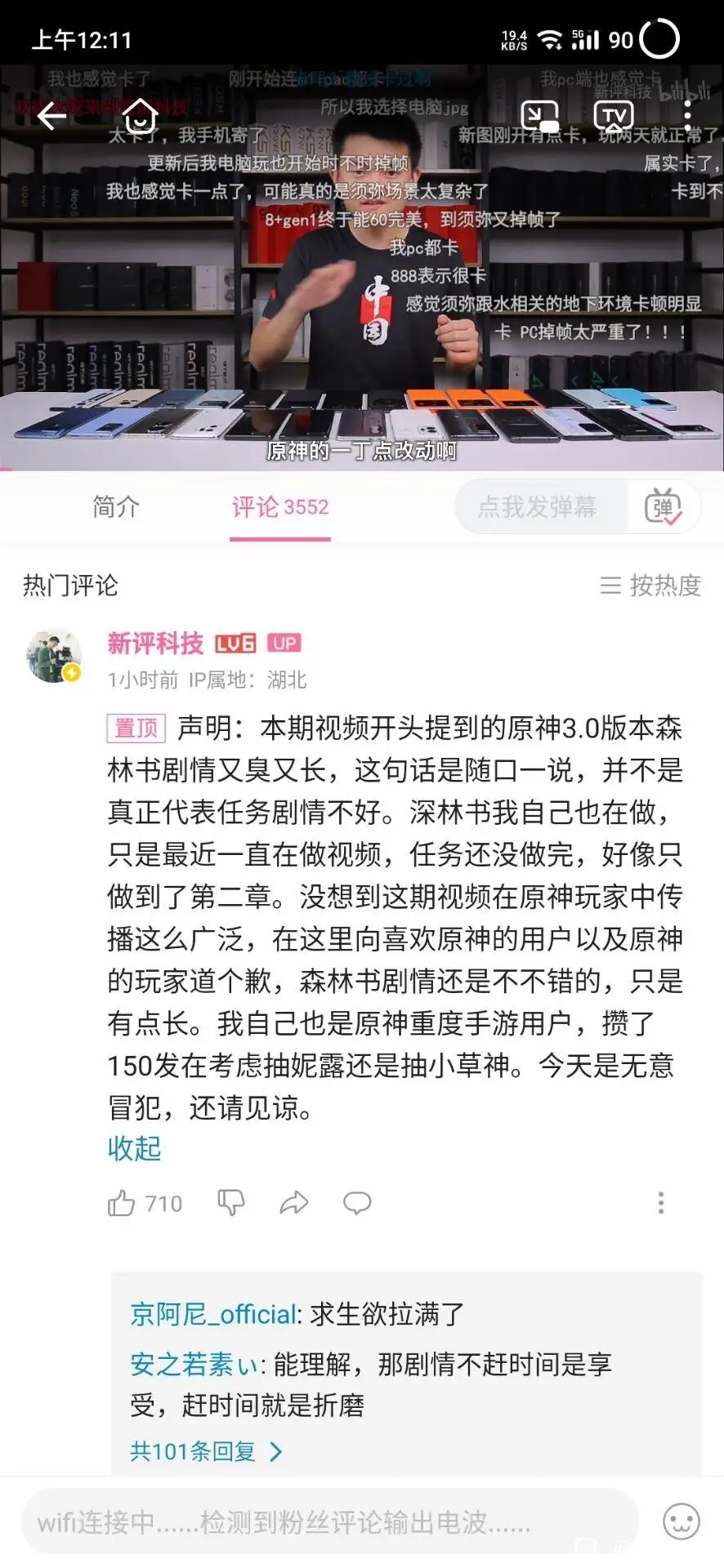Collapse the pinned comment with 收起

(135, 1148)
